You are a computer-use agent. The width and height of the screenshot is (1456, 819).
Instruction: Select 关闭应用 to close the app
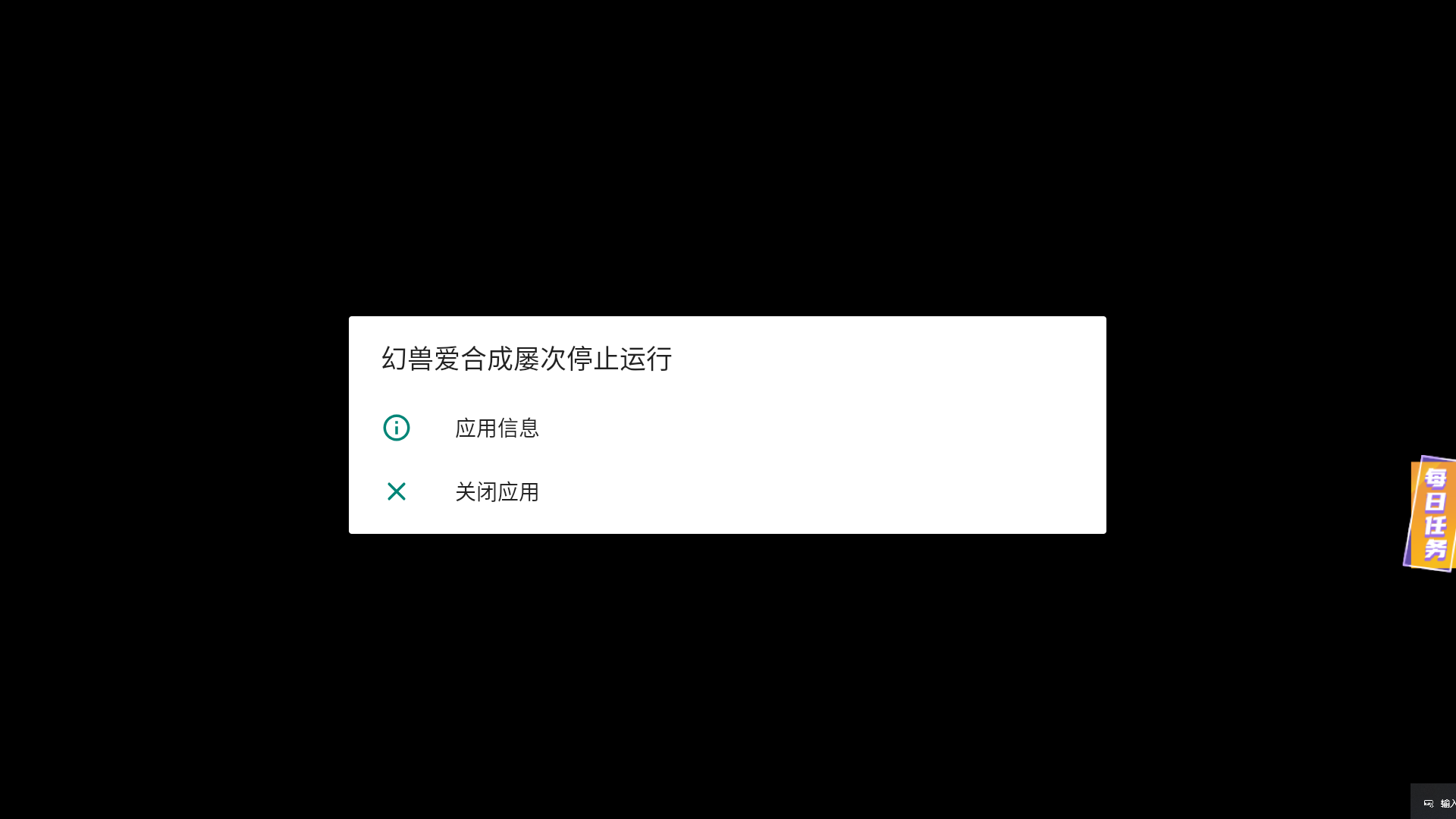(497, 492)
